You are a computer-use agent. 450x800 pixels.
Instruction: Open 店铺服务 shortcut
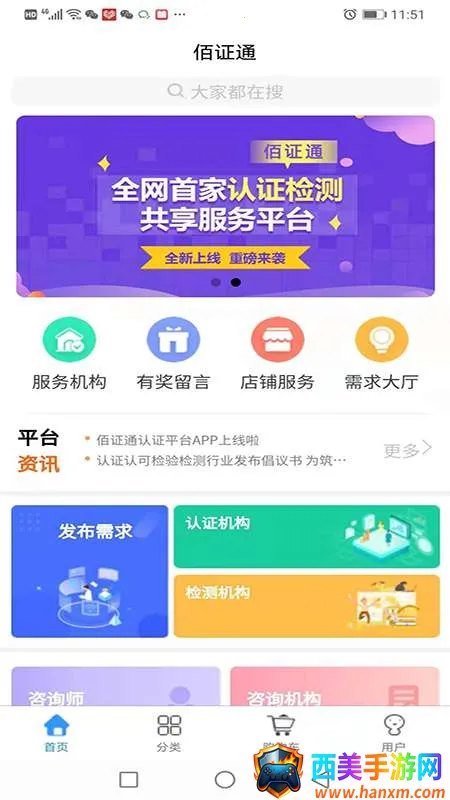tap(278, 355)
